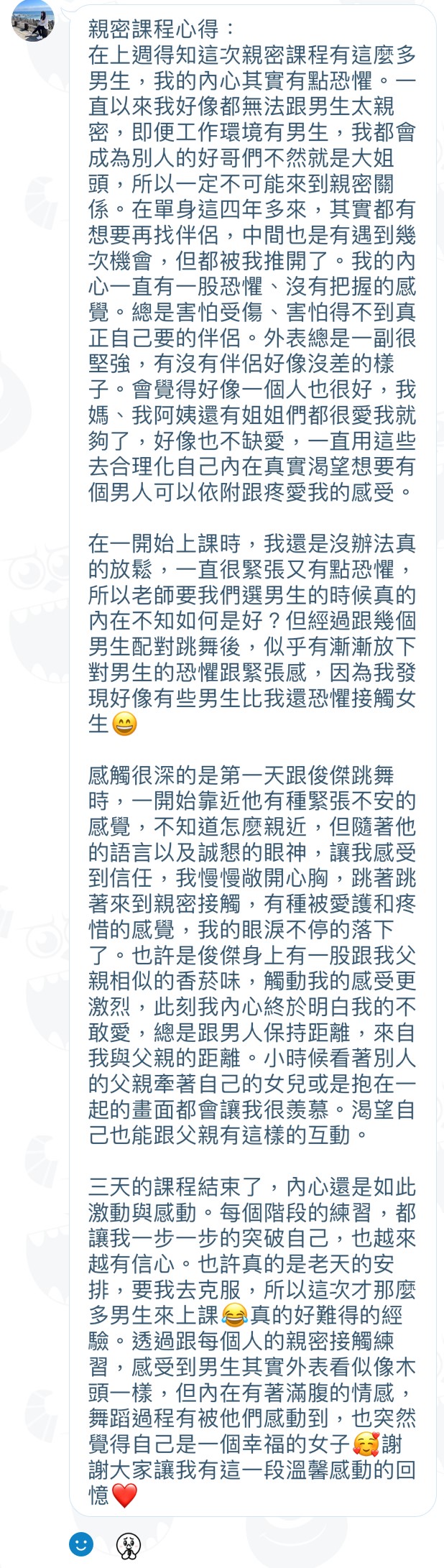The image size is (444, 1568).
Task: Open the sender's profile picture
Action: click(33, 22)
